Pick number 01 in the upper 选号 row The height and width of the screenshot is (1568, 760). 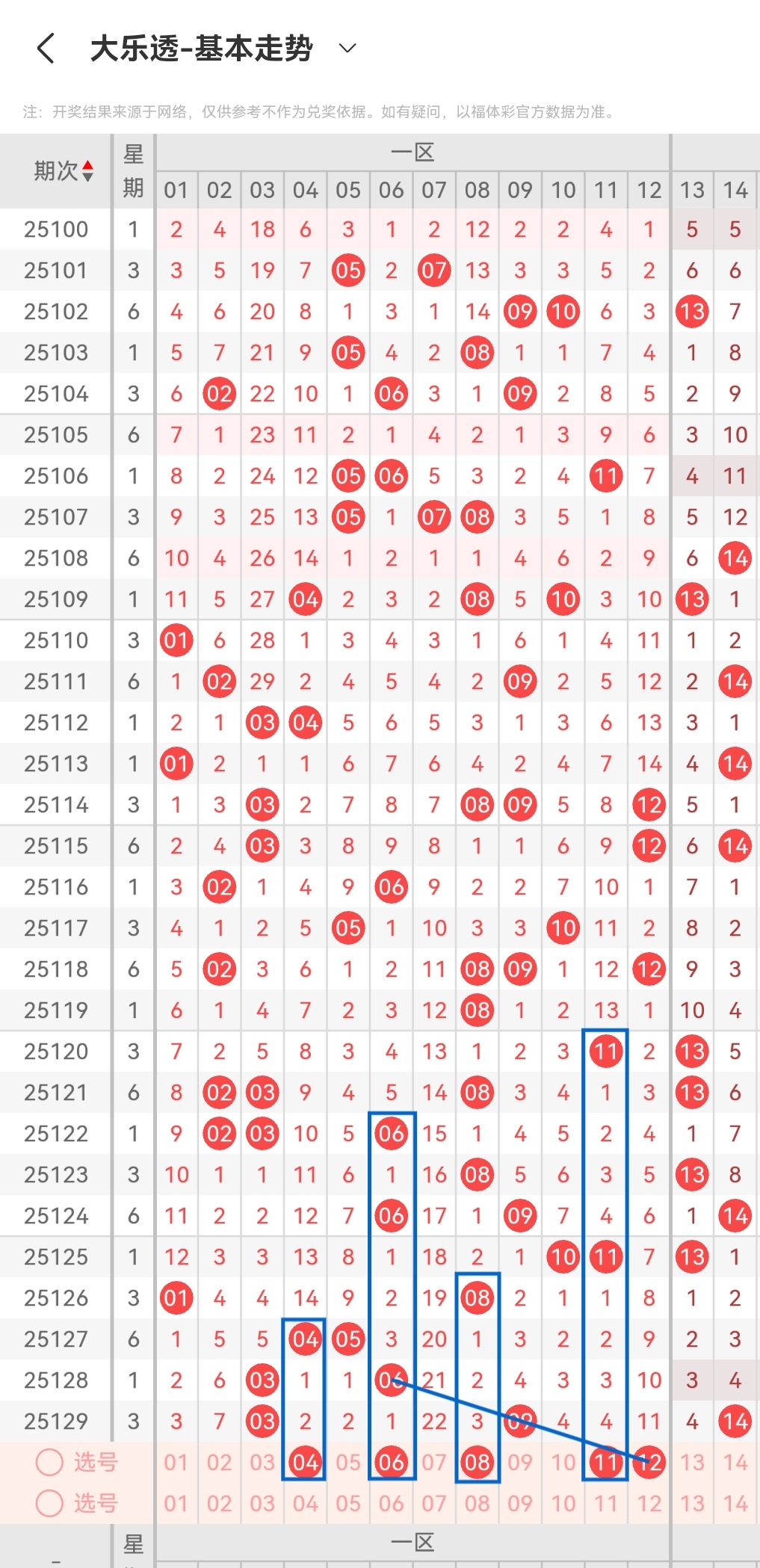(x=176, y=1462)
